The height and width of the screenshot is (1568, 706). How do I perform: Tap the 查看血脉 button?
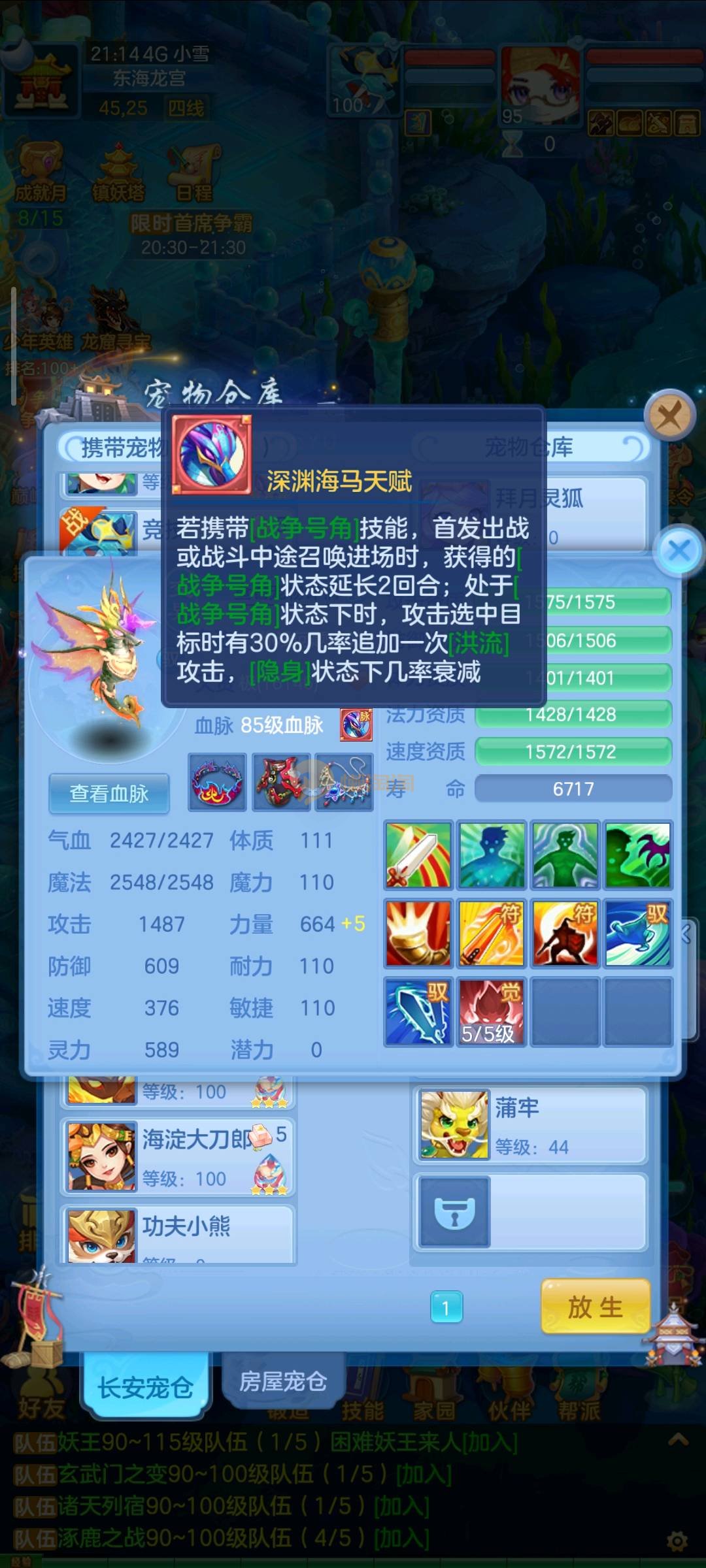[x=109, y=793]
